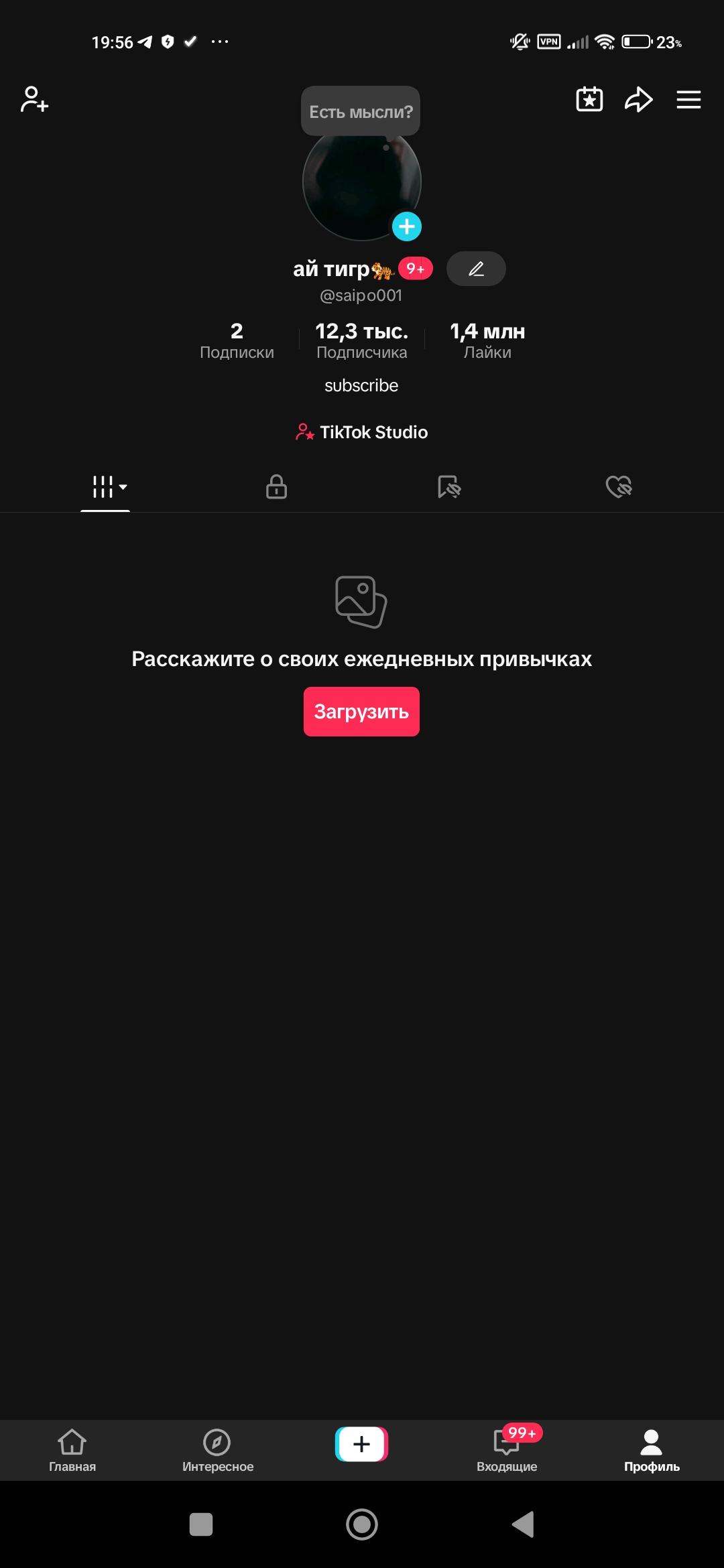Viewport: 724px width, 1568px height.
Task: Open the Интересное discover tab
Action: (x=217, y=1451)
